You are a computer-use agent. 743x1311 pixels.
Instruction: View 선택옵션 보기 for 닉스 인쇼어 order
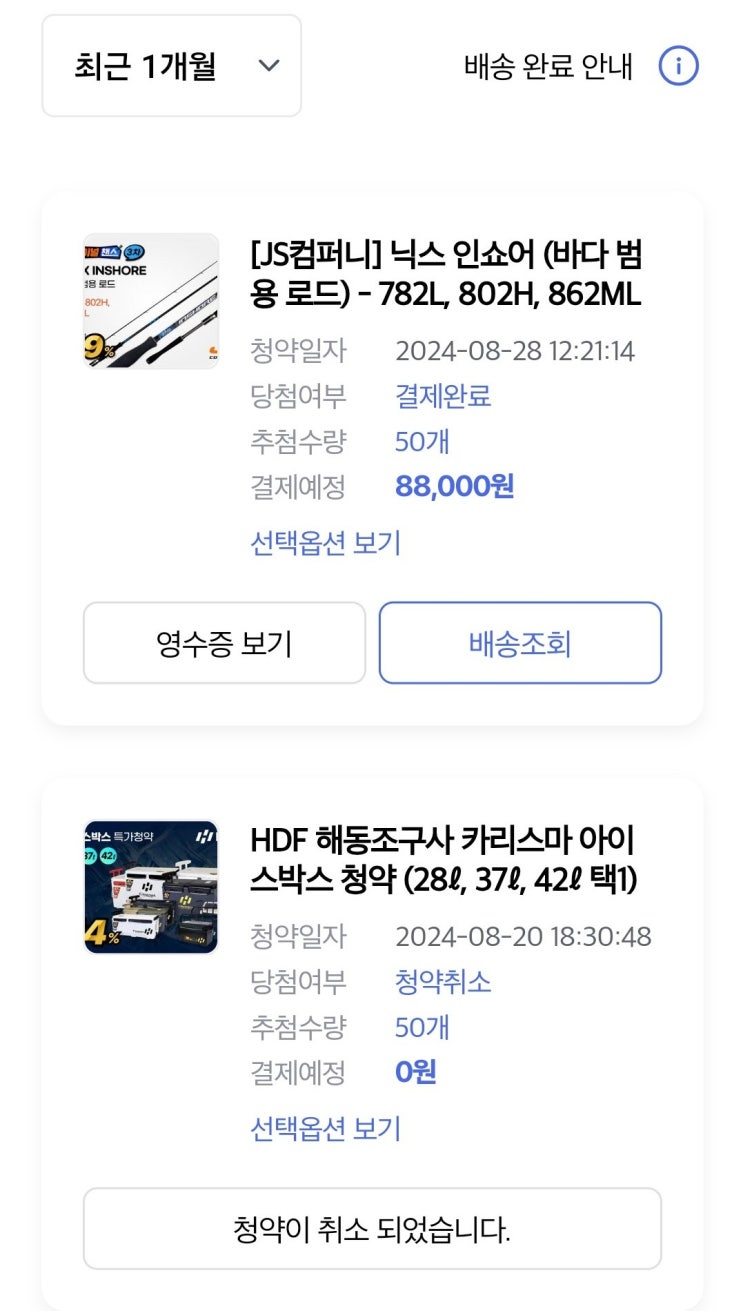325,543
